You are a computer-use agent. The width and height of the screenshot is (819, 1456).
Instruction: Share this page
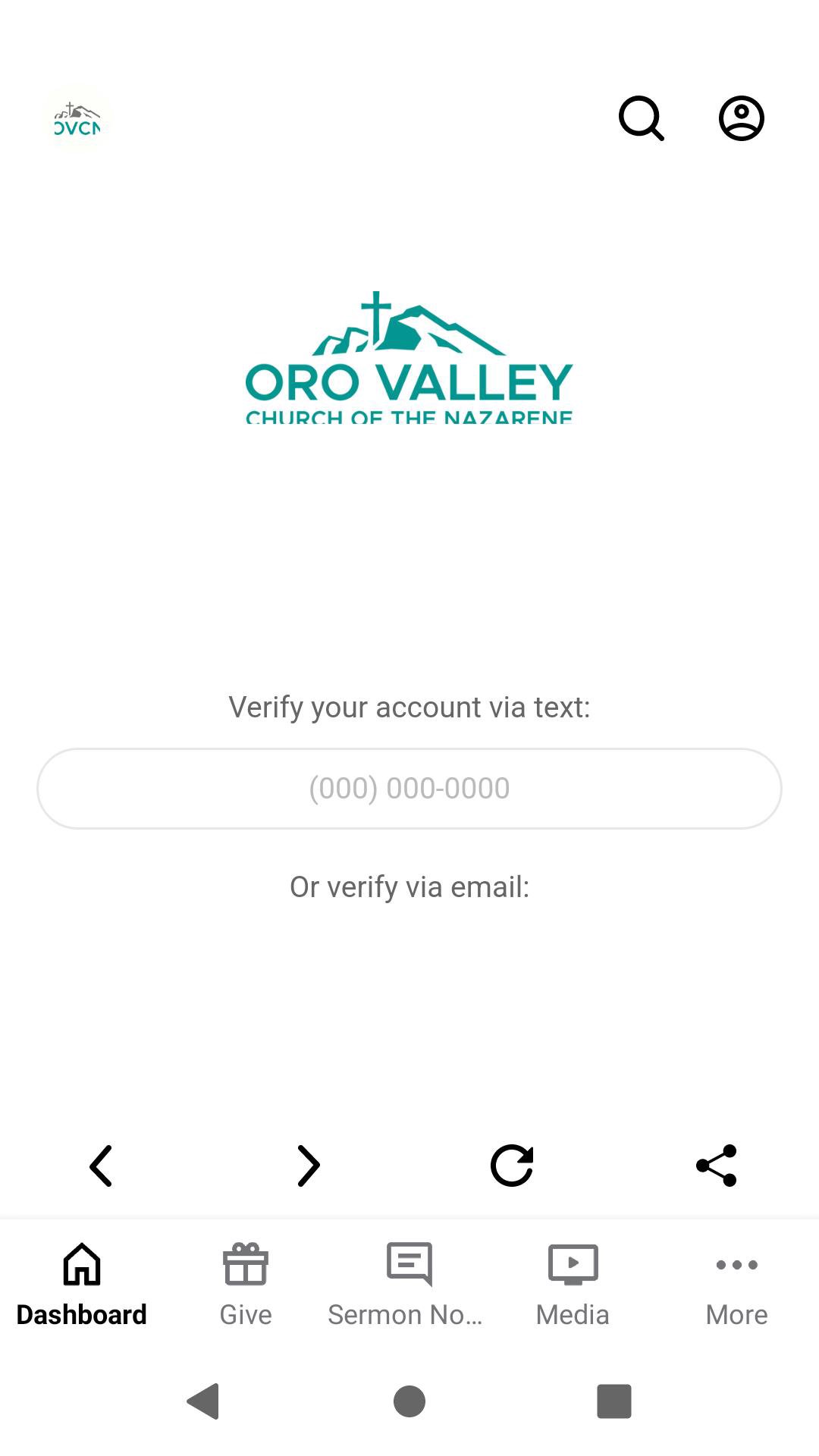coord(717,1166)
